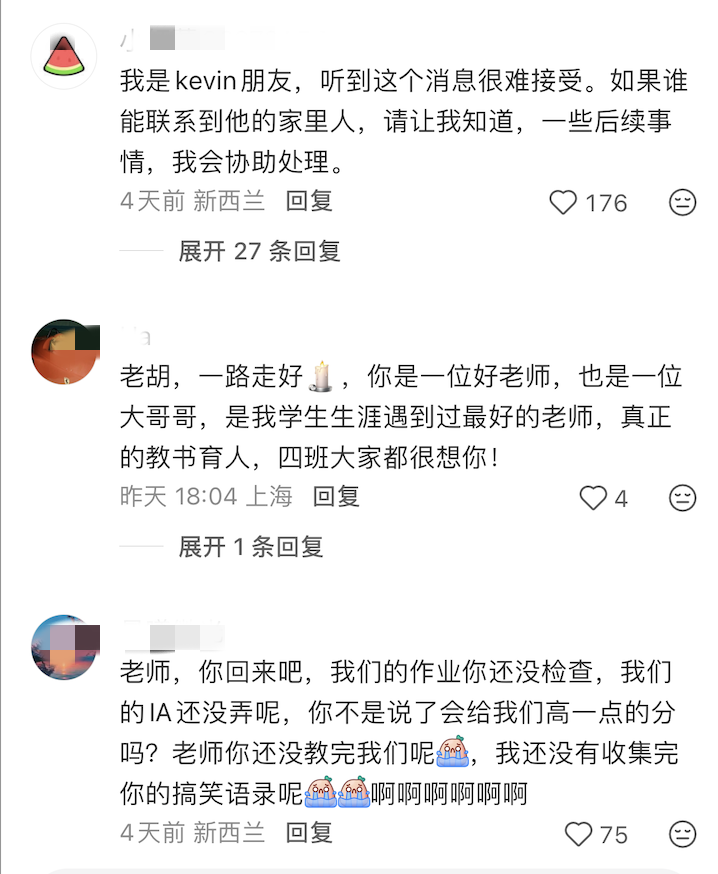Viewport: 718px width, 874px height.
Task: Open the Shanghai commenter's avatar
Action: click(66, 351)
